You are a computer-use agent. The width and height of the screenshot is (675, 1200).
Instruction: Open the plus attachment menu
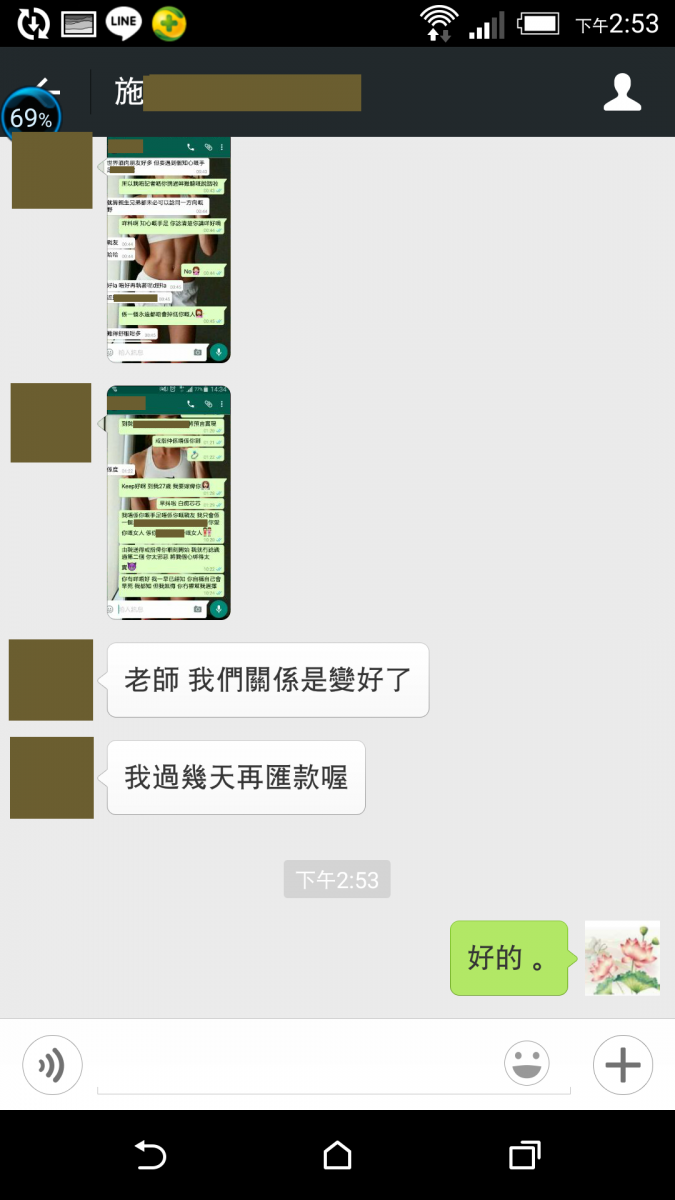pyautogui.click(x=622, y=1066)
